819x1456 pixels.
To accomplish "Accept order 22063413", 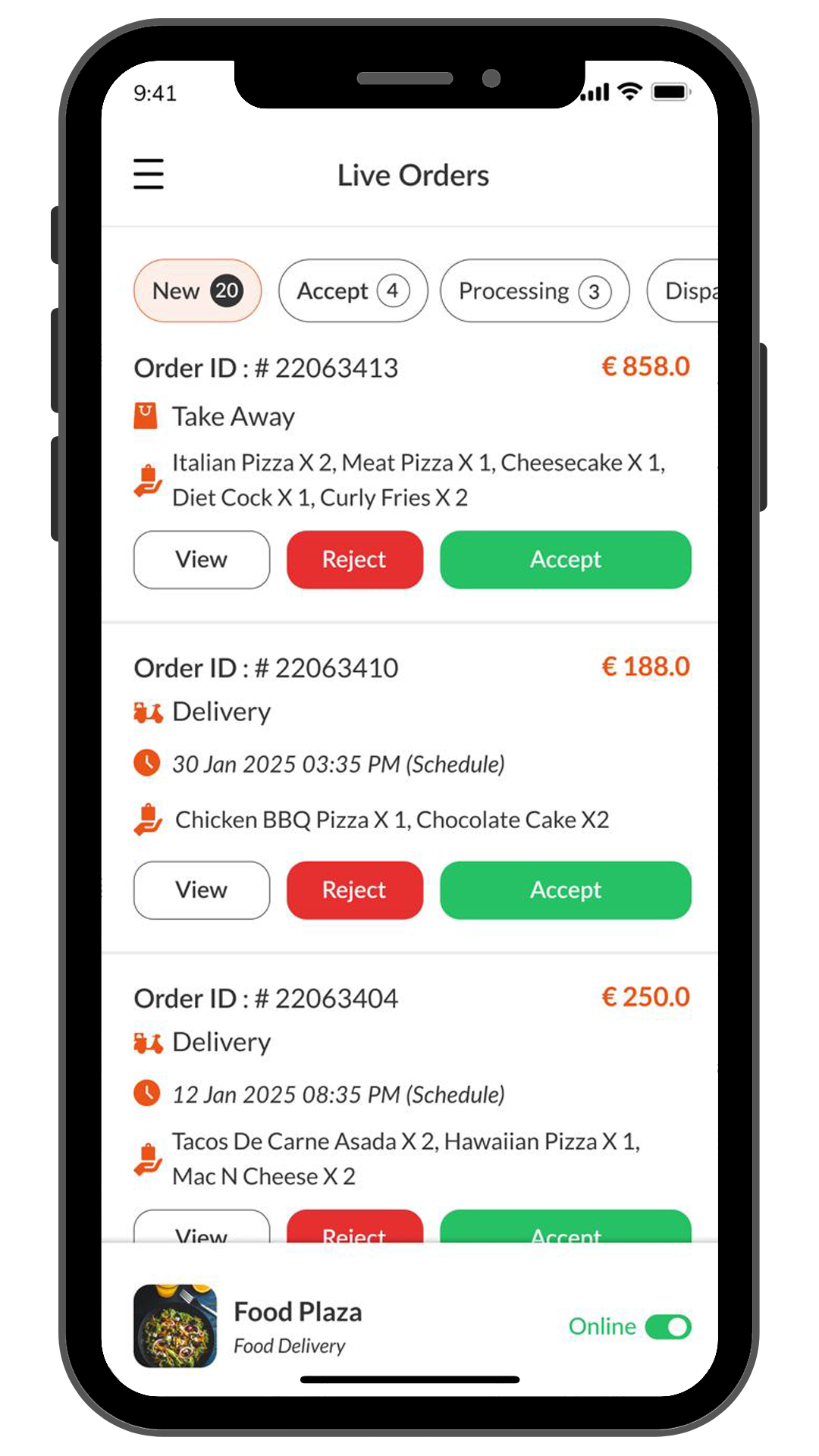I will point(565,560).
